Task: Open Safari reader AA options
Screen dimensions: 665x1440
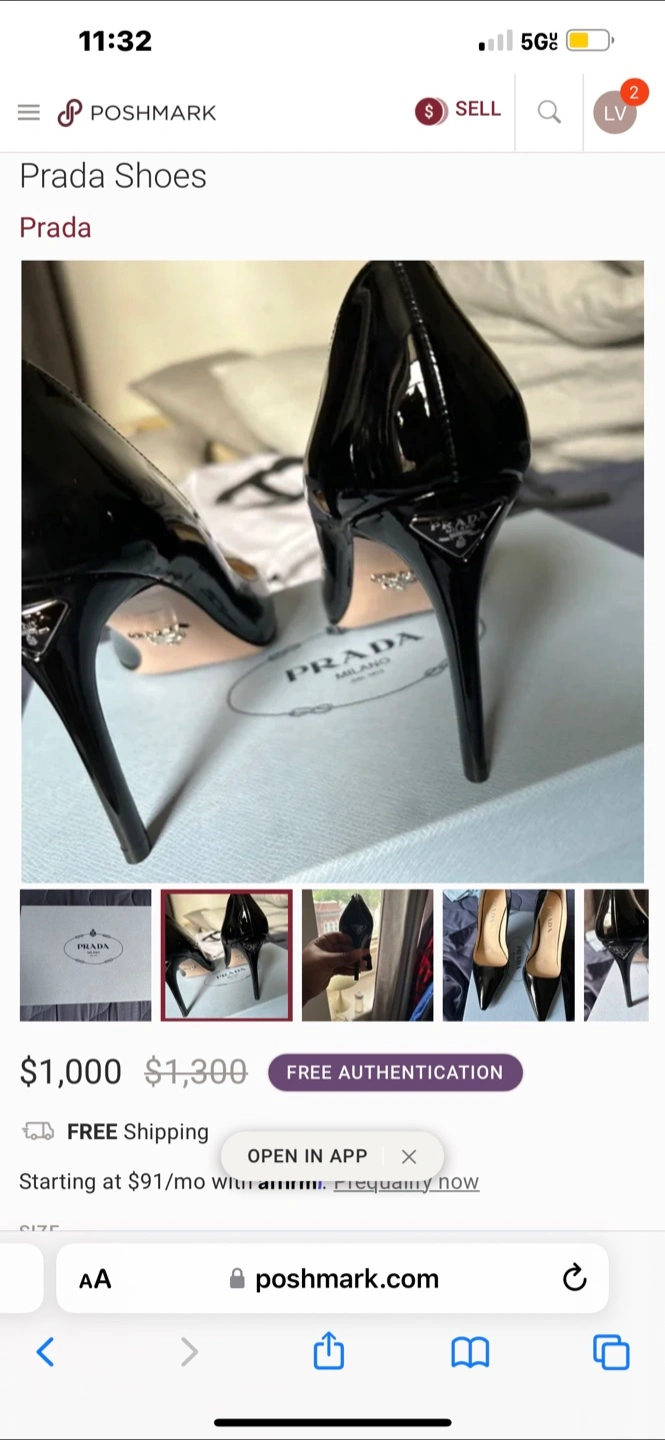Action: coord(95,1279)
